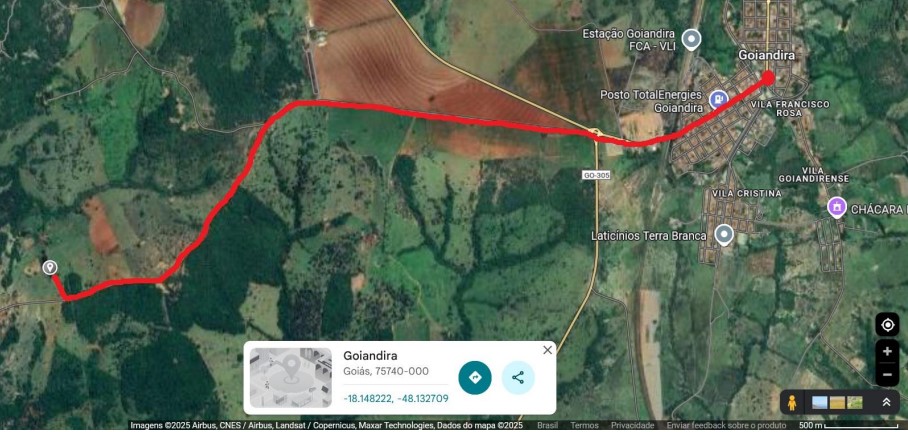Tap the Laticínios Terra Branca marker
The image size is (908, 432).
[724, 235]
